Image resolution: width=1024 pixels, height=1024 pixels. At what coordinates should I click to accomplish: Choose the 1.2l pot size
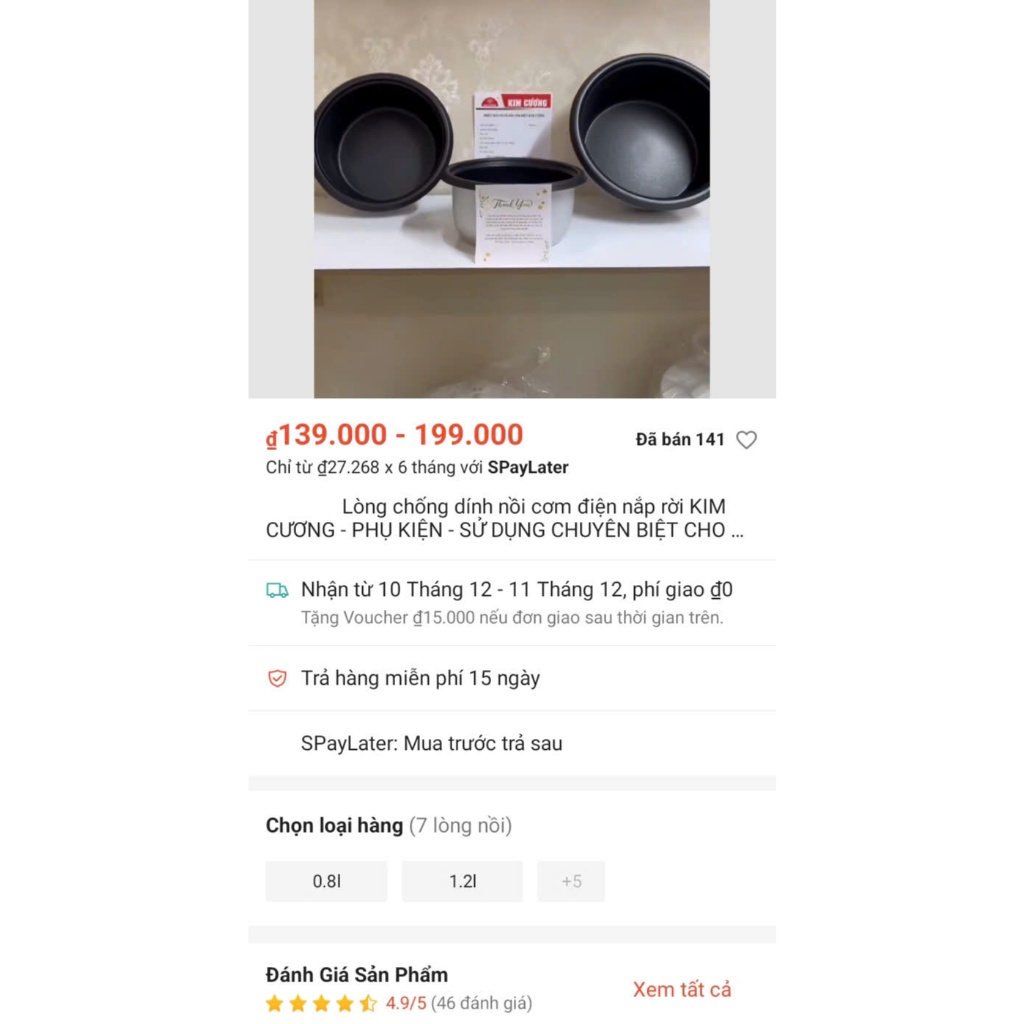pos(462,881)
